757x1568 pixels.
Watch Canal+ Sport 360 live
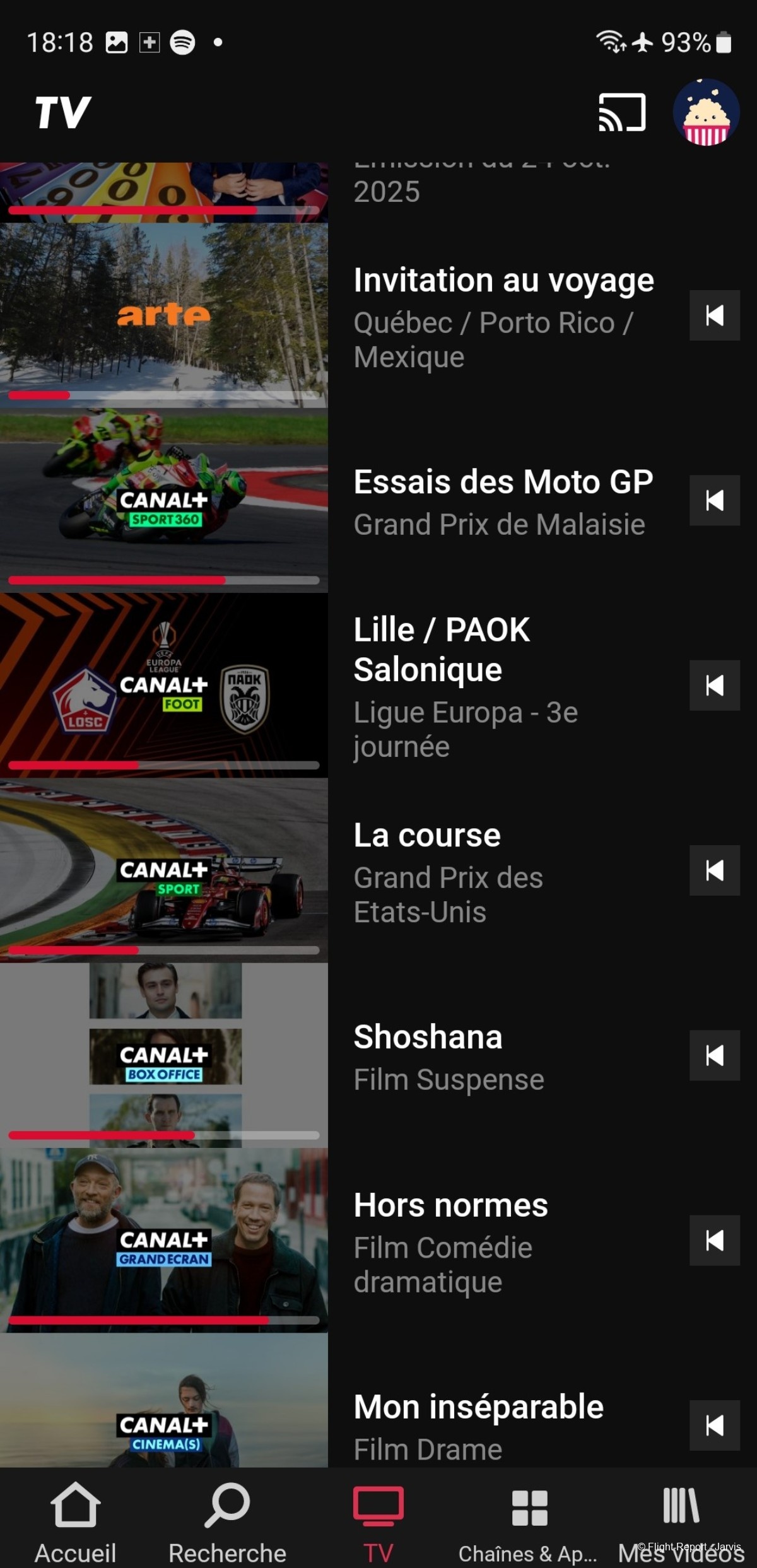pos(164,501)
